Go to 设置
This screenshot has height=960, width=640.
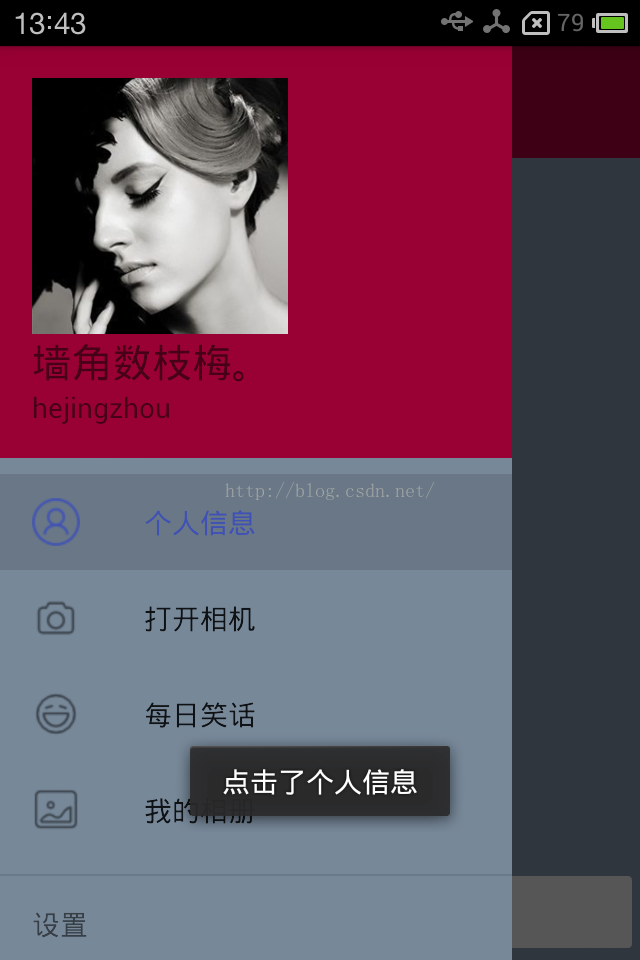[61, 925]
